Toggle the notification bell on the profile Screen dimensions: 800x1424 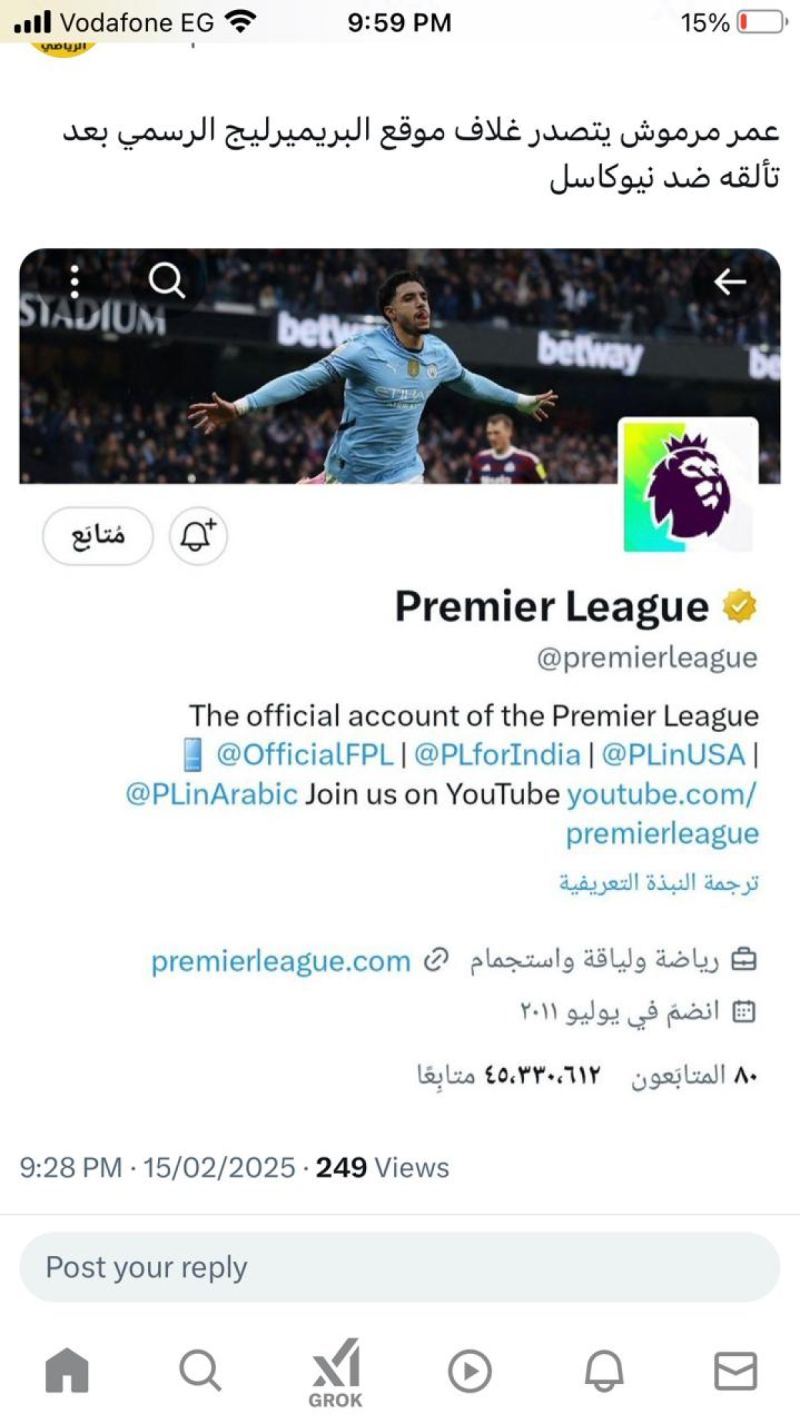tap(199, 535)
